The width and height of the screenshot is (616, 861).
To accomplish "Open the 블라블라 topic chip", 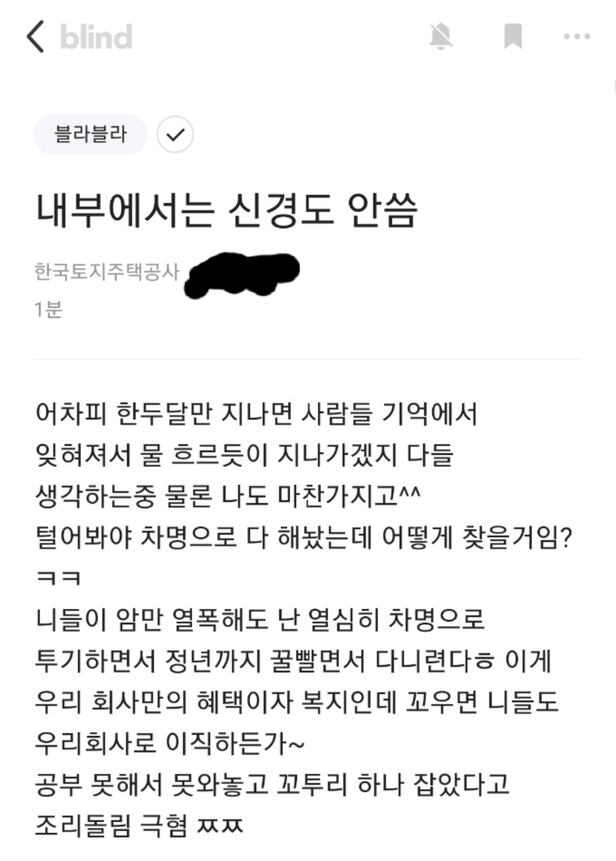I will [90, 135].
